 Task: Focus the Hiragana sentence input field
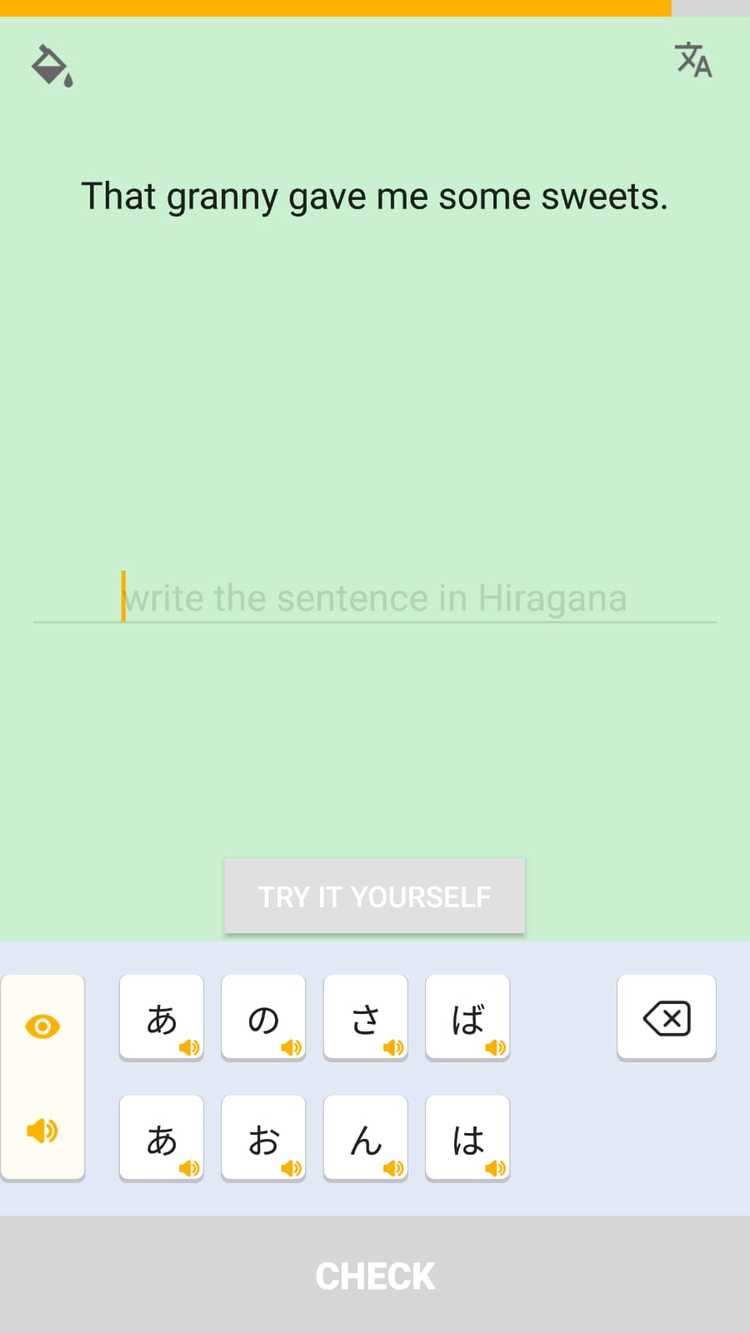click(x=374, y=598)
